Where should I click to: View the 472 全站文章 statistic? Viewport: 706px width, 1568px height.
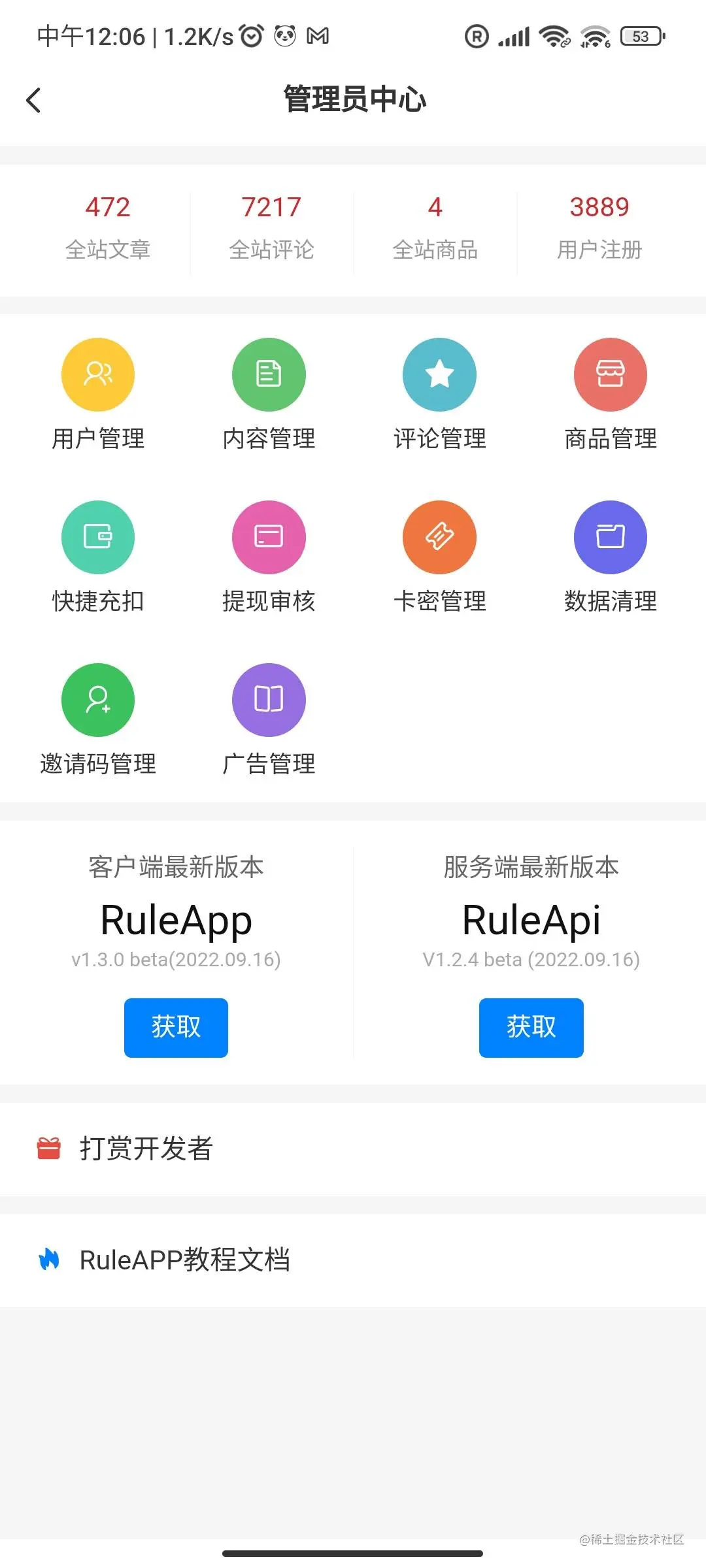[108, 225]
